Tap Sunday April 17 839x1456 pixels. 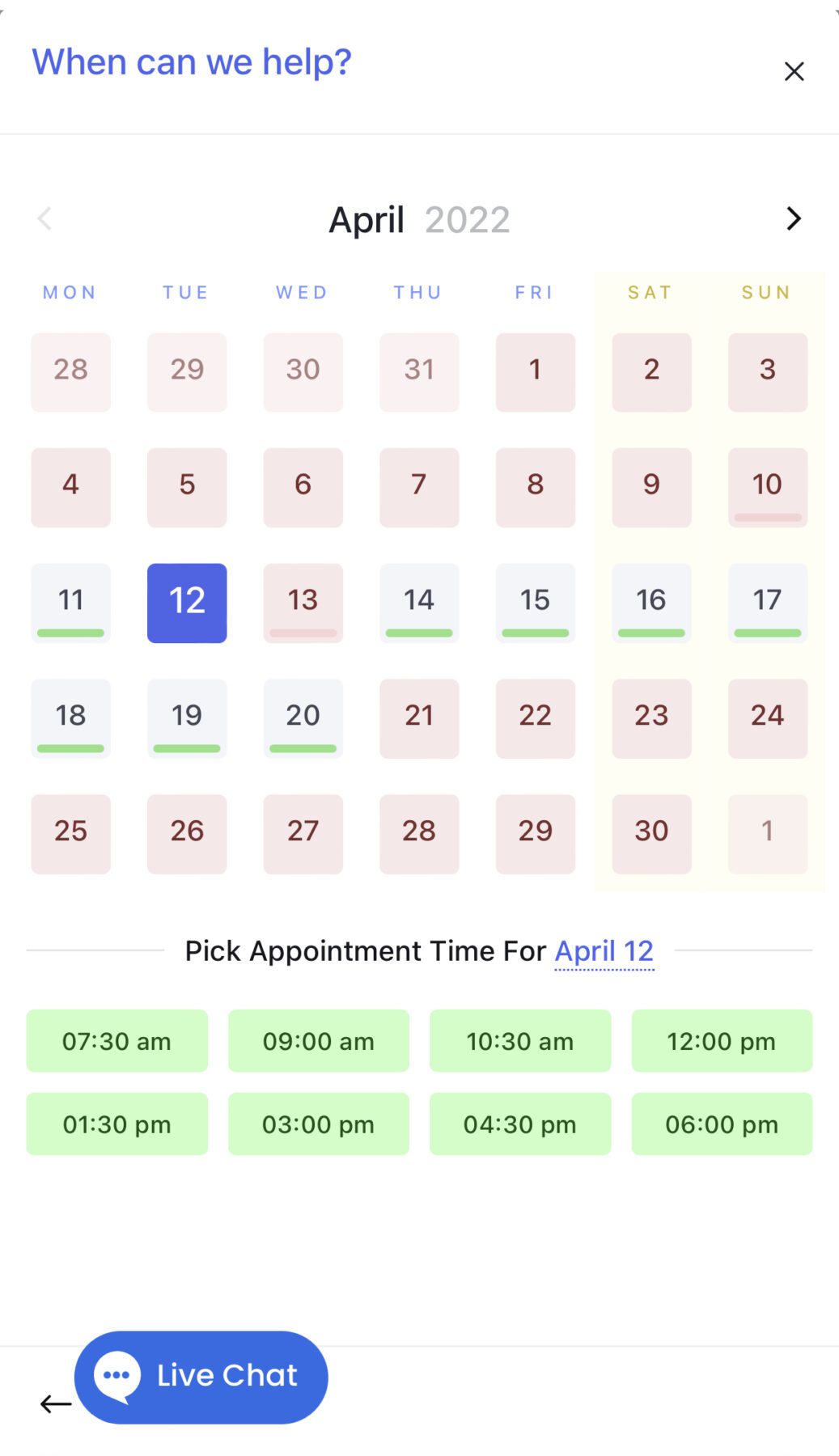[768, 603]
